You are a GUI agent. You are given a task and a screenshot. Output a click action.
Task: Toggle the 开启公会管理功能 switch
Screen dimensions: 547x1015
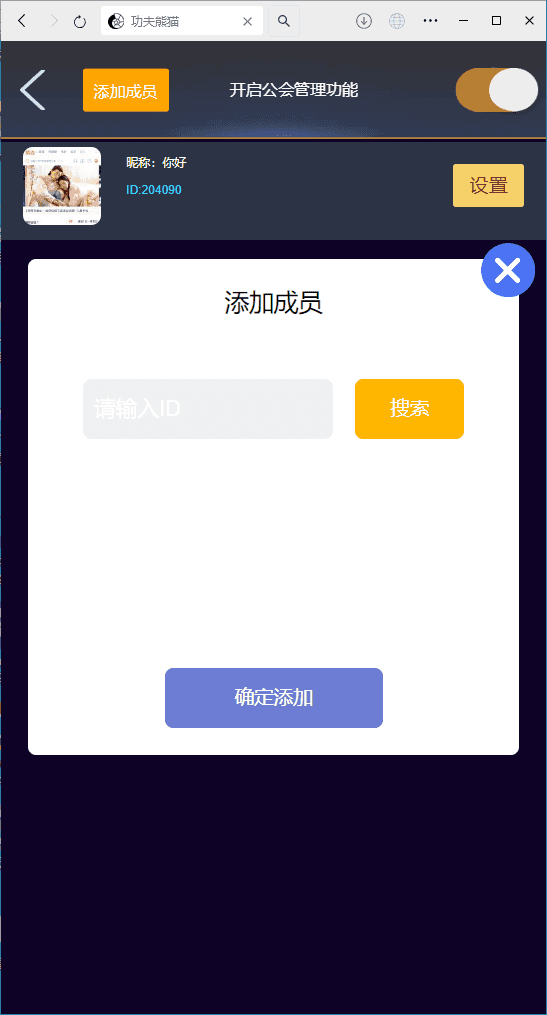(497, 89)
